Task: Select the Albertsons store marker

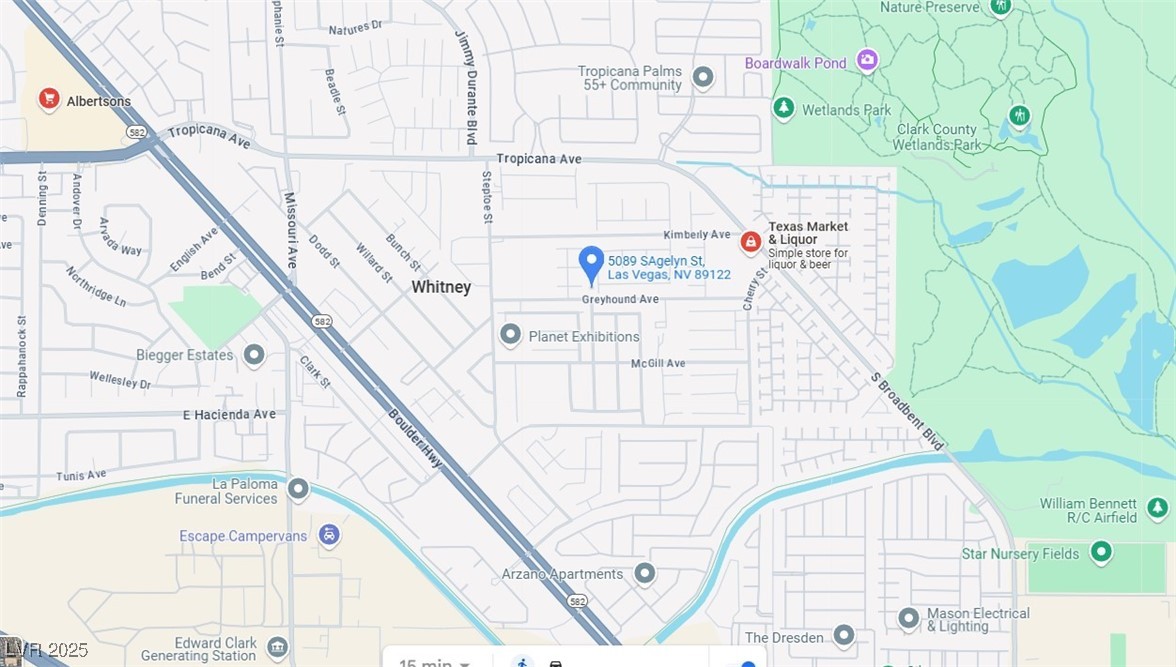Action: point(48,99)
